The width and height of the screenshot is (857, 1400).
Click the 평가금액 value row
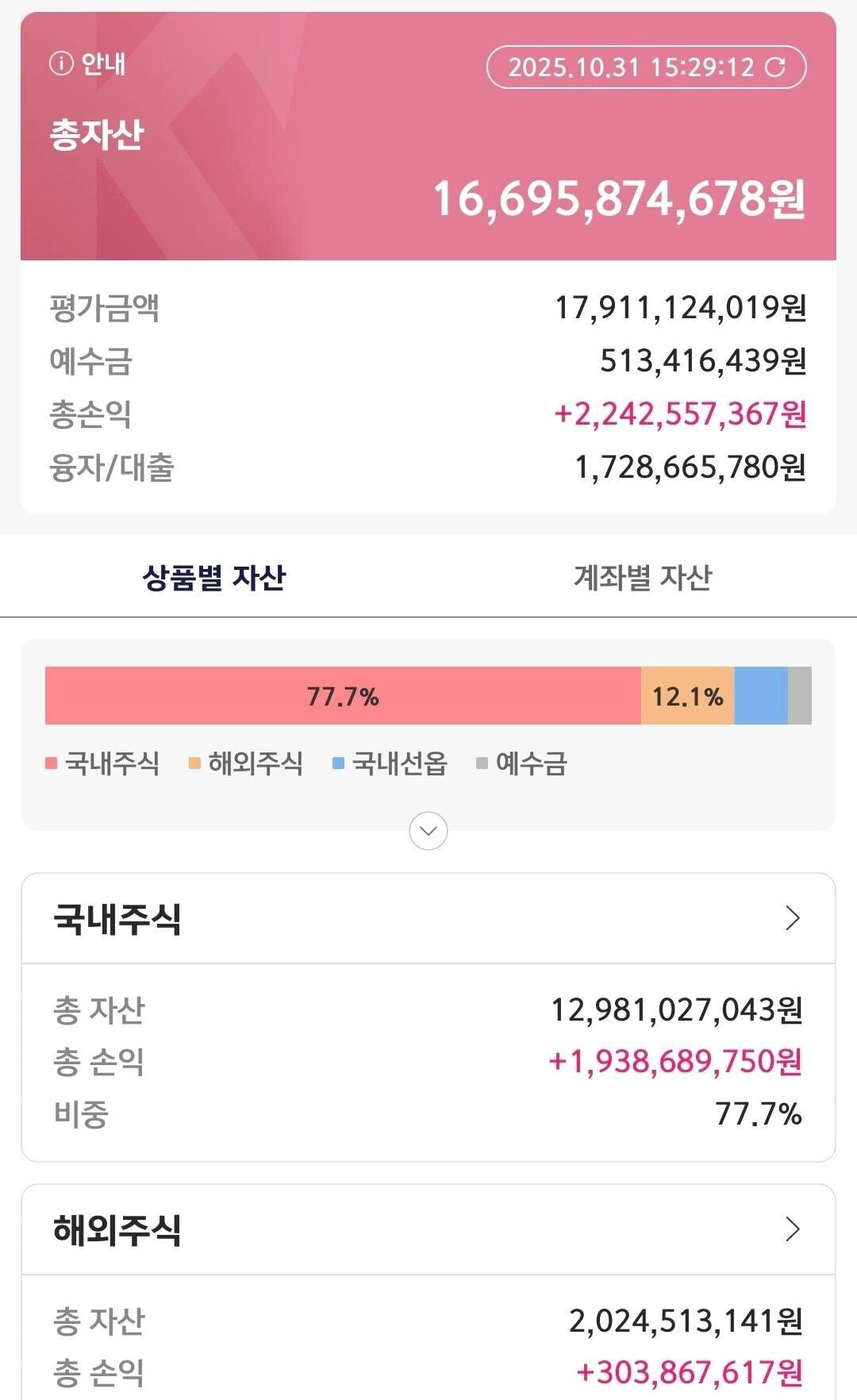pyautogui.click(x=681, y=309)
